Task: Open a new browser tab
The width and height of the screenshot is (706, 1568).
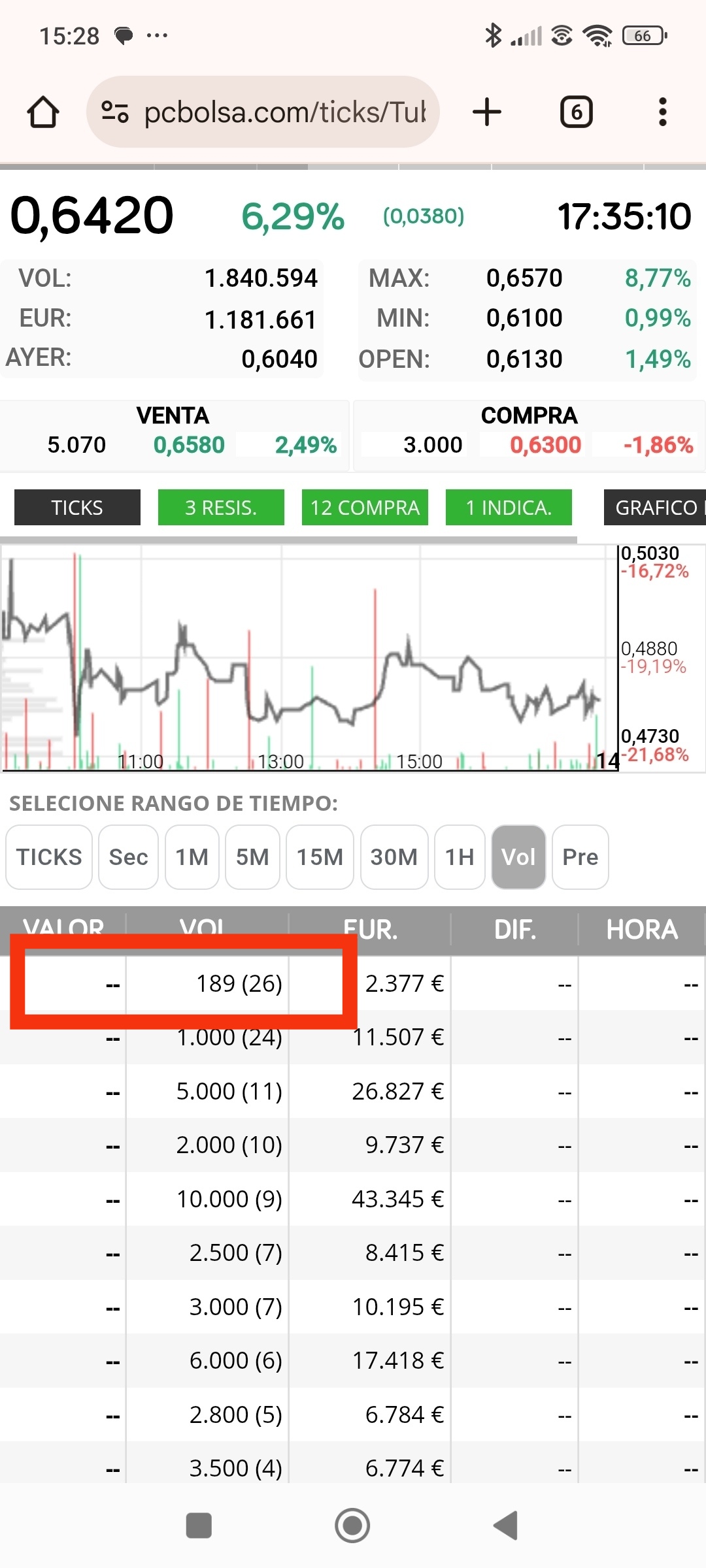Action: coord(487,112)
